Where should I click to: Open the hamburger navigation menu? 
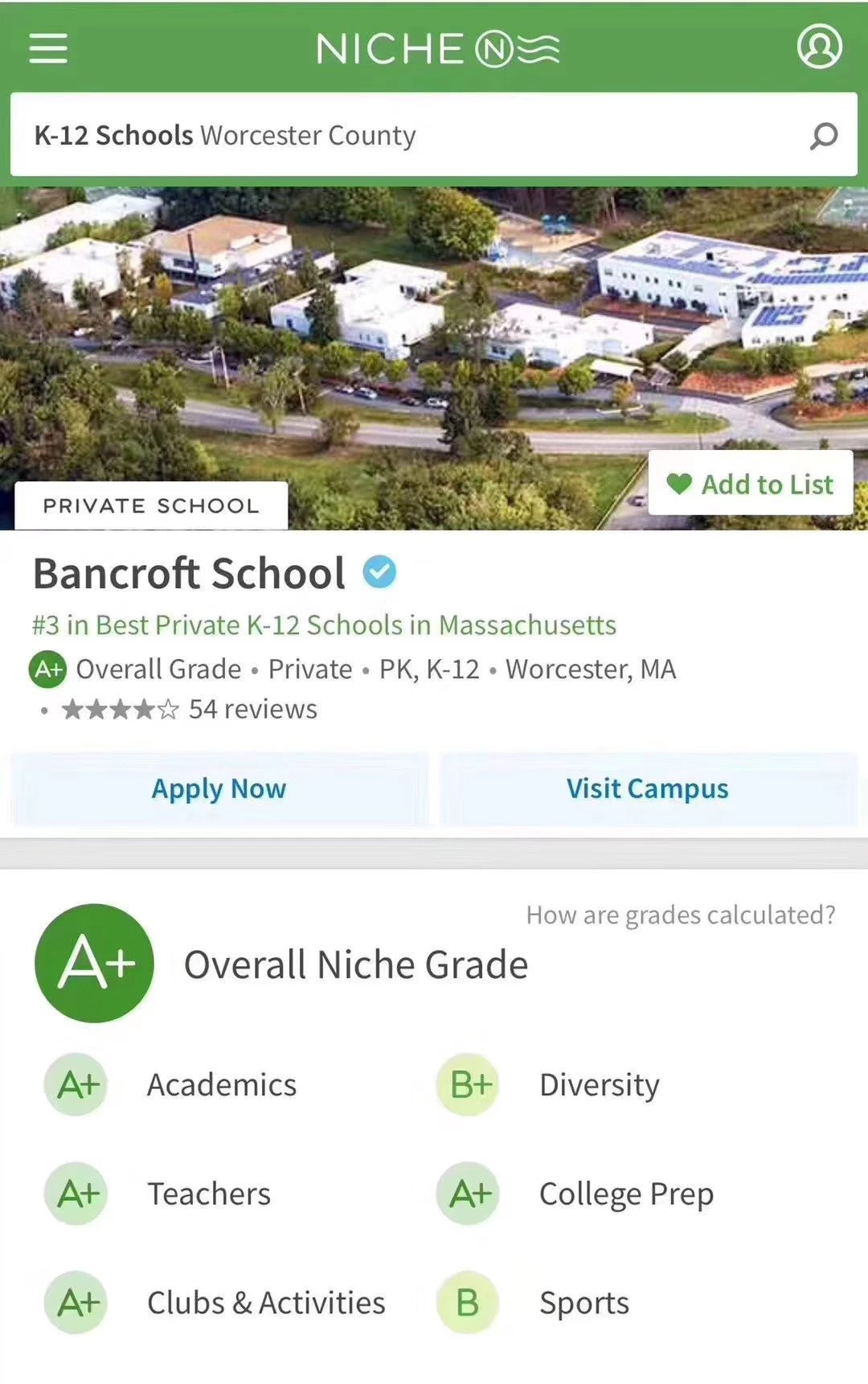(x=48, y=48)
